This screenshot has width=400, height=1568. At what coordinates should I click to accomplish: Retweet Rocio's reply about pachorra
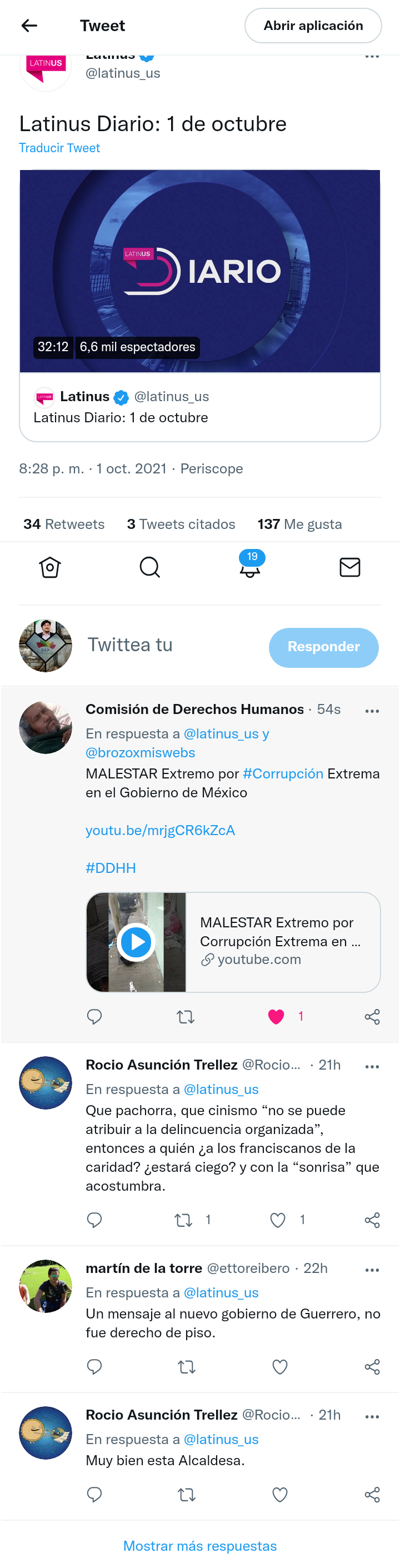click(x=183, y=1220)
